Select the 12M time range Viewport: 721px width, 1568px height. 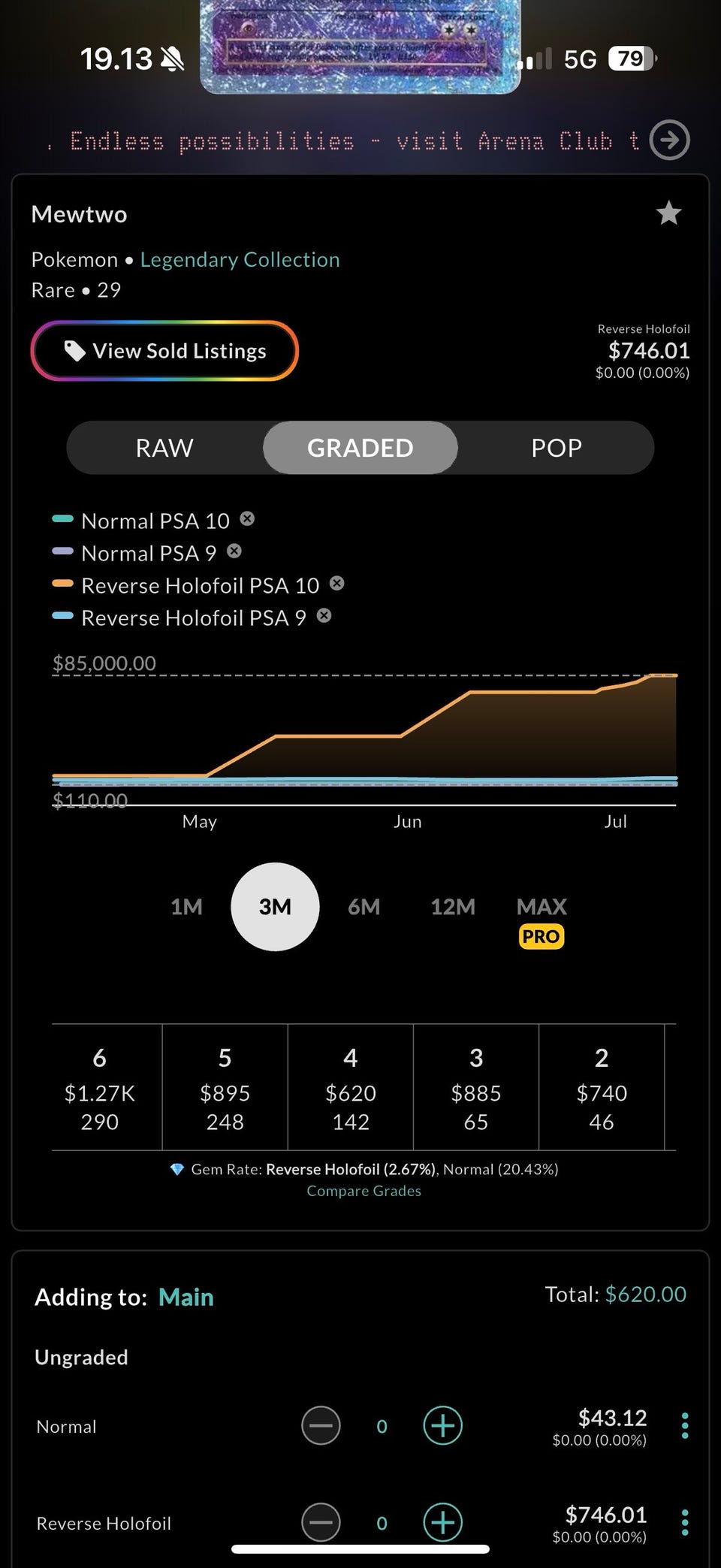pyautogui.click(x=453, y=907)
